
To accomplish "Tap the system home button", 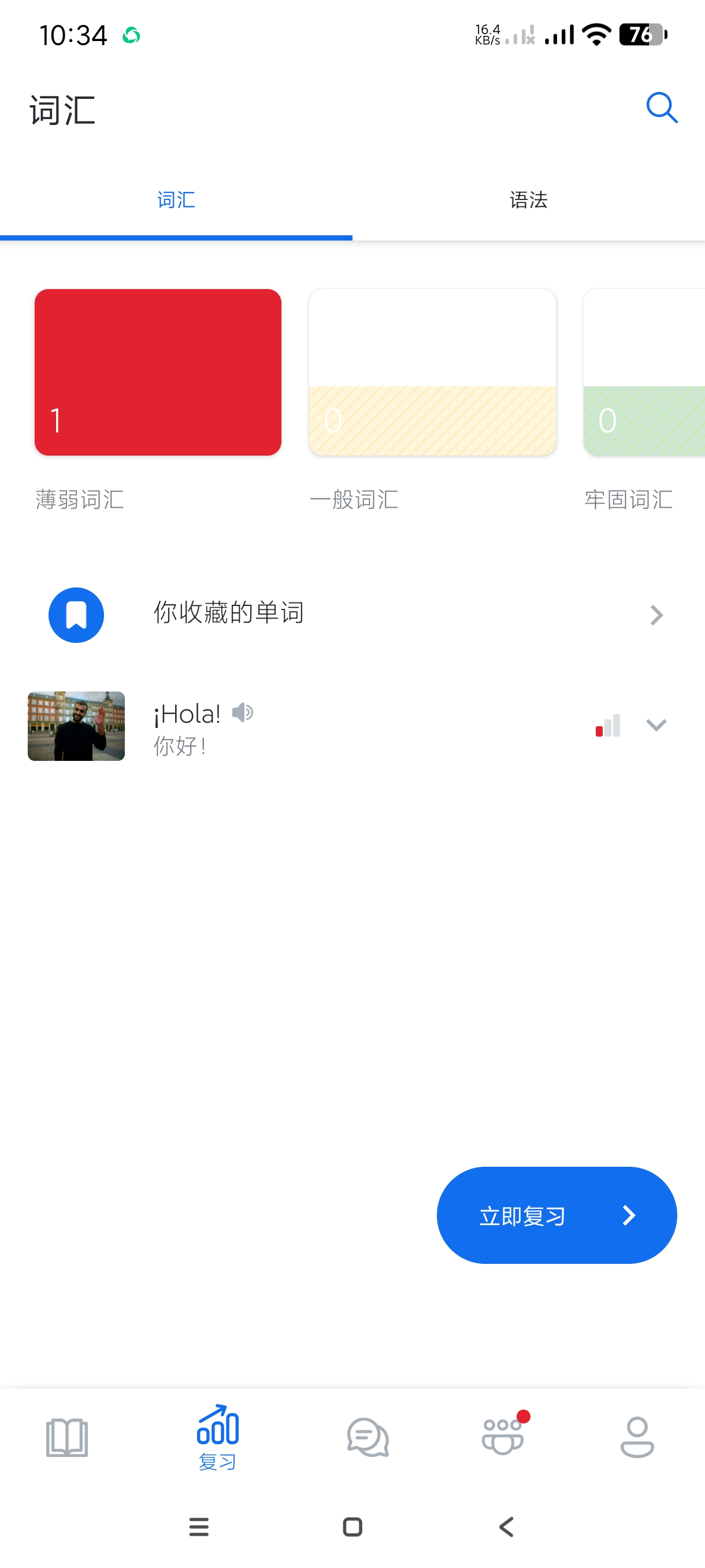I will (353, 1526).
